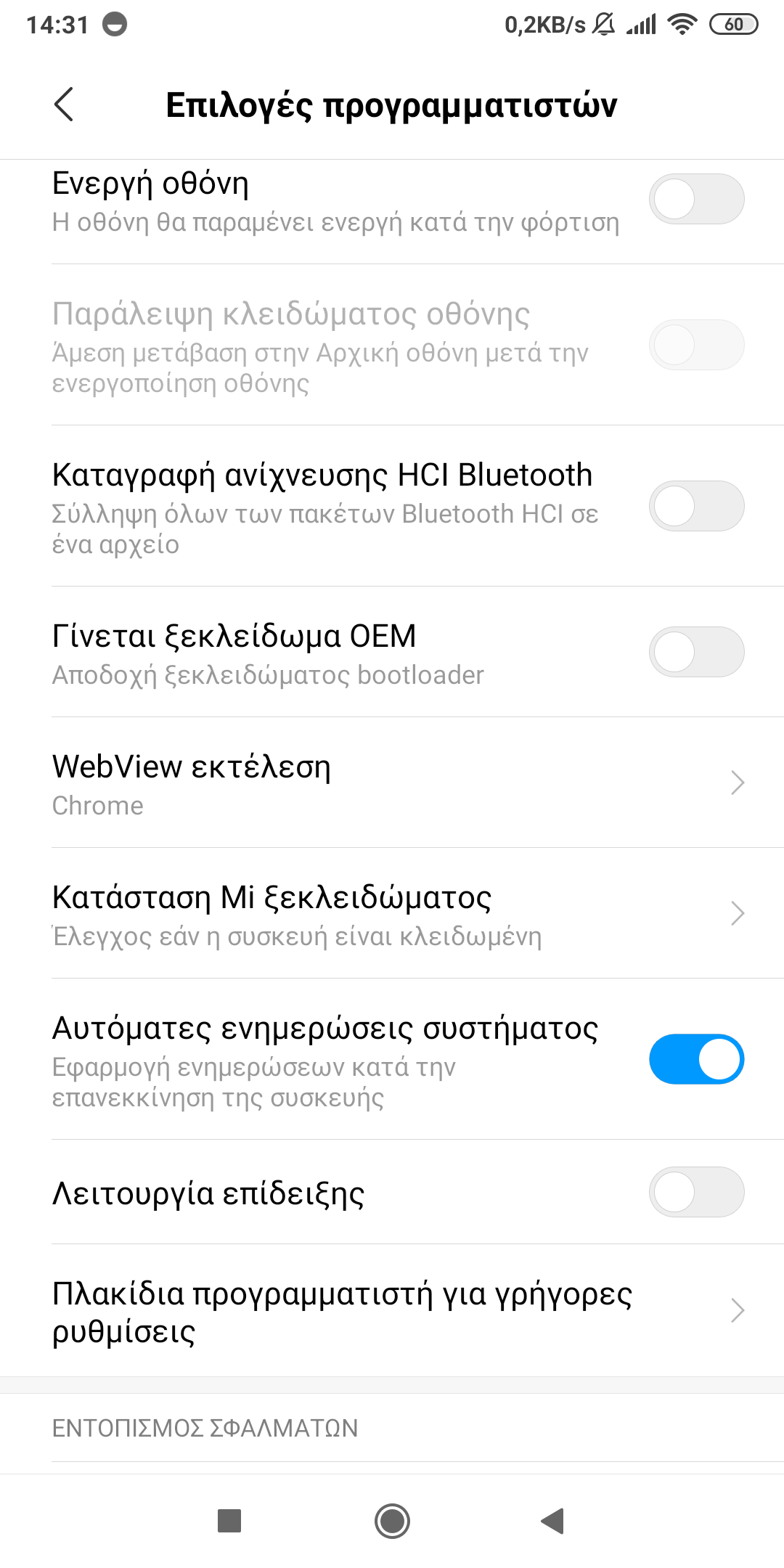Viewport: 784px width, 1568px height.
Task: Open Πλακίδια προγραμματιστή για γρήγορες ρυθμίσεις
Action: point(392,1311)
